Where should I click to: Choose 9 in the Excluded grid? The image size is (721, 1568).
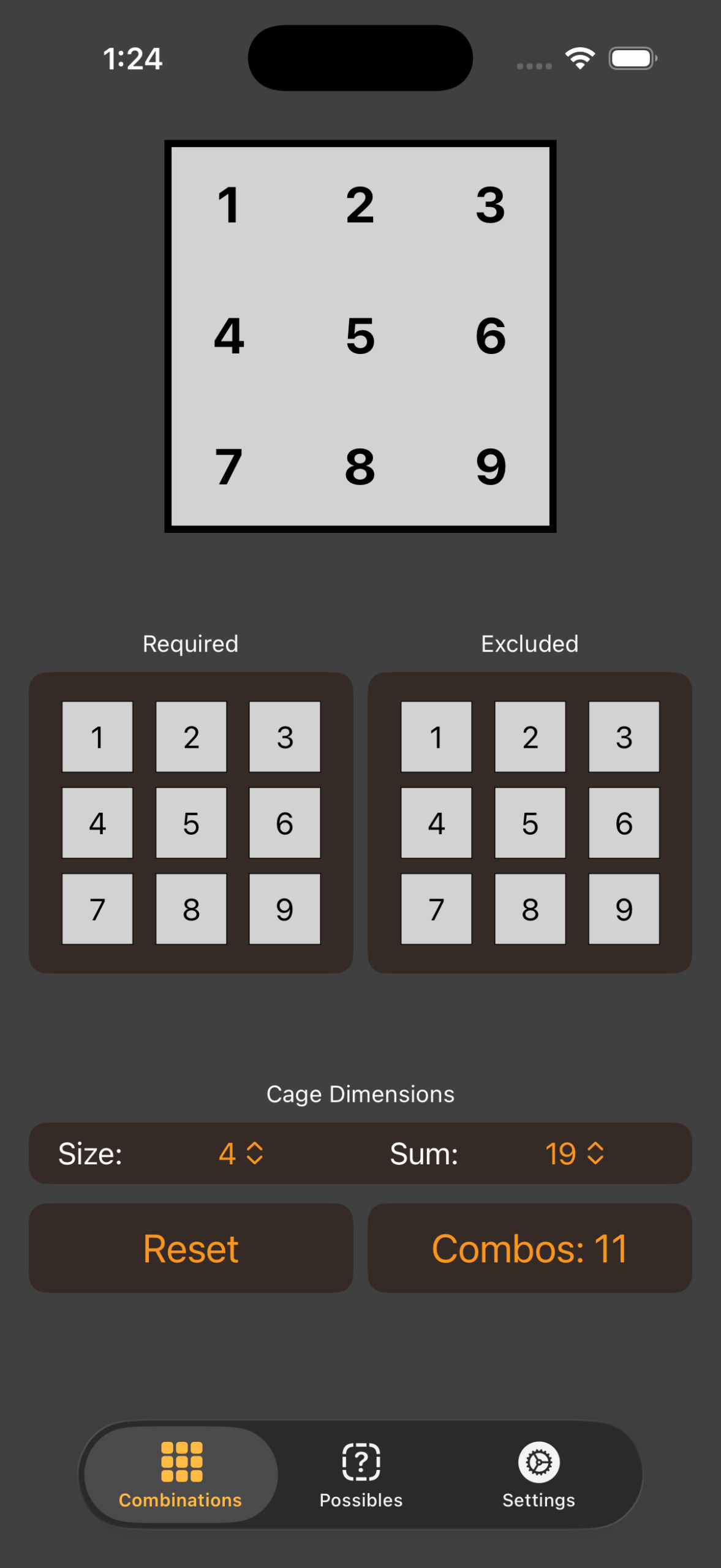coord(624,909)
